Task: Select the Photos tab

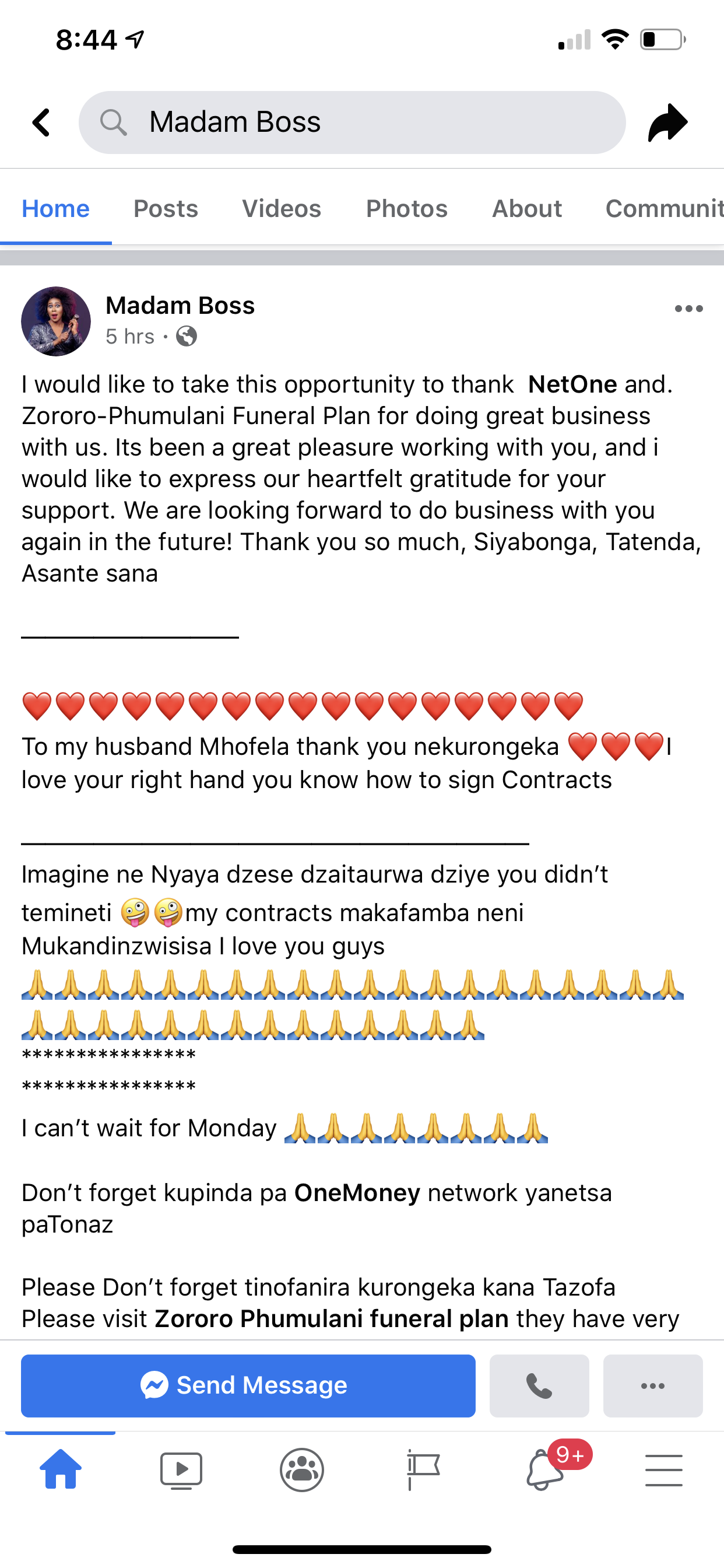Action: 406,209
